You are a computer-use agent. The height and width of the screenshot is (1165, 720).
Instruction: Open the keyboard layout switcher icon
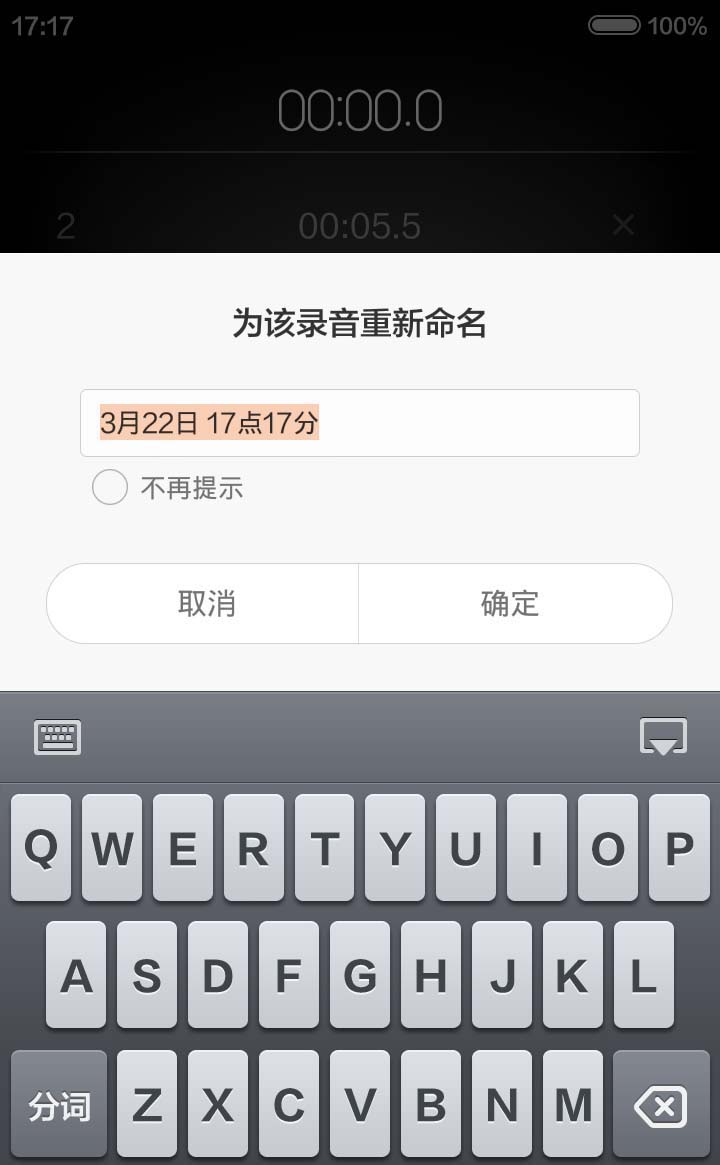[57, 737]
